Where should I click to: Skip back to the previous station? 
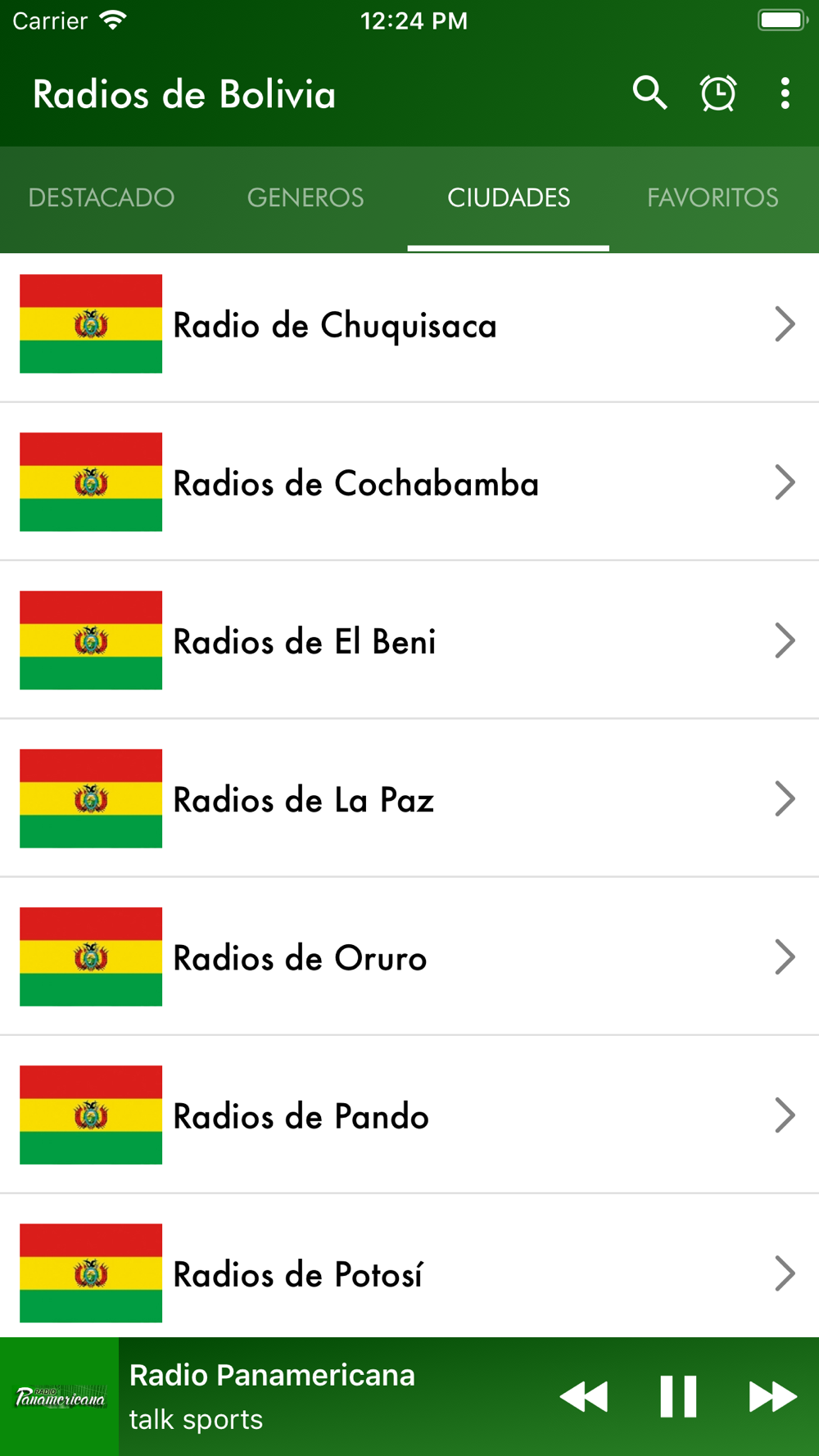point(584,1397)
